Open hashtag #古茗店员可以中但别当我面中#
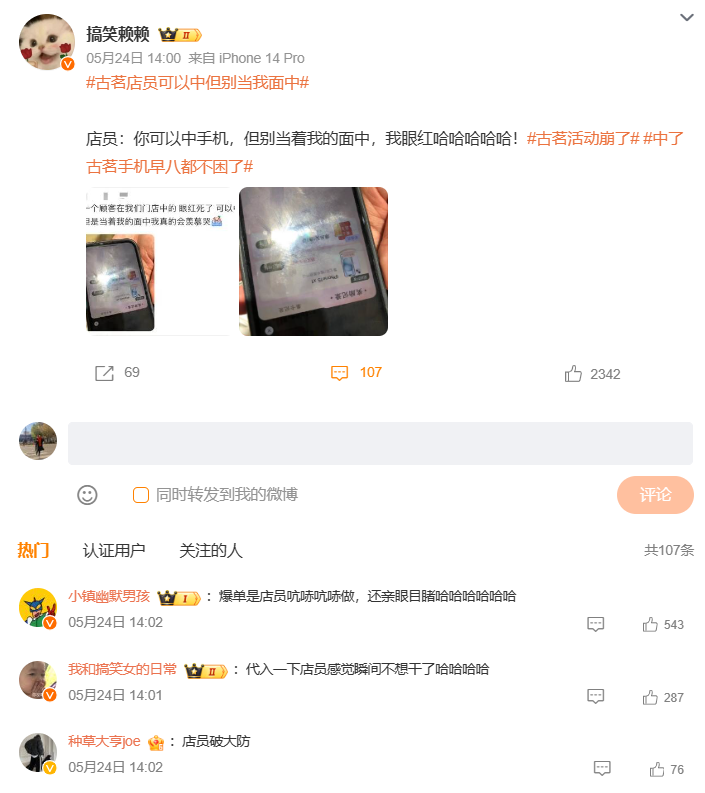Viewport: 705px width, 793px height. [x=197, y=83]
